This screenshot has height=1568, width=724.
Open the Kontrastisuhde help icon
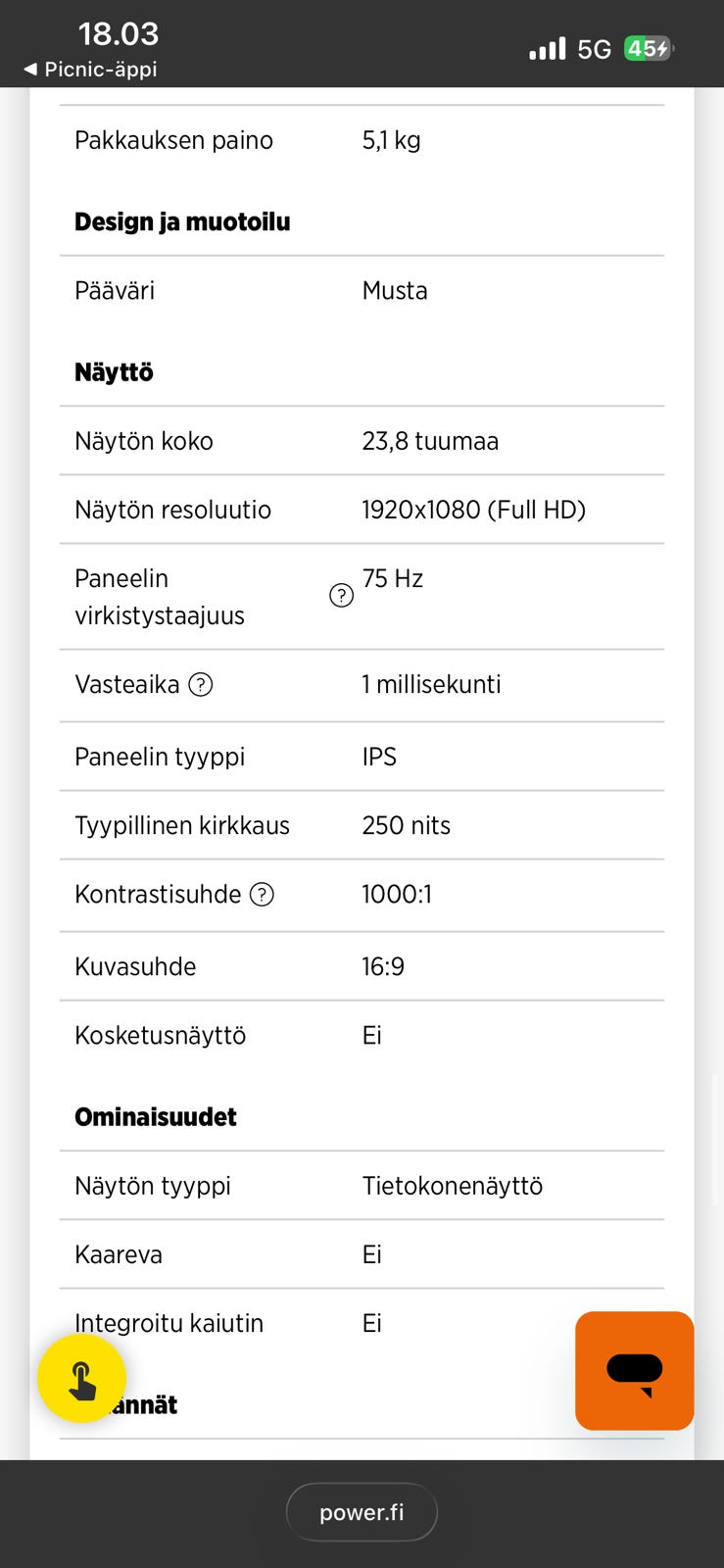coord(262,894)
